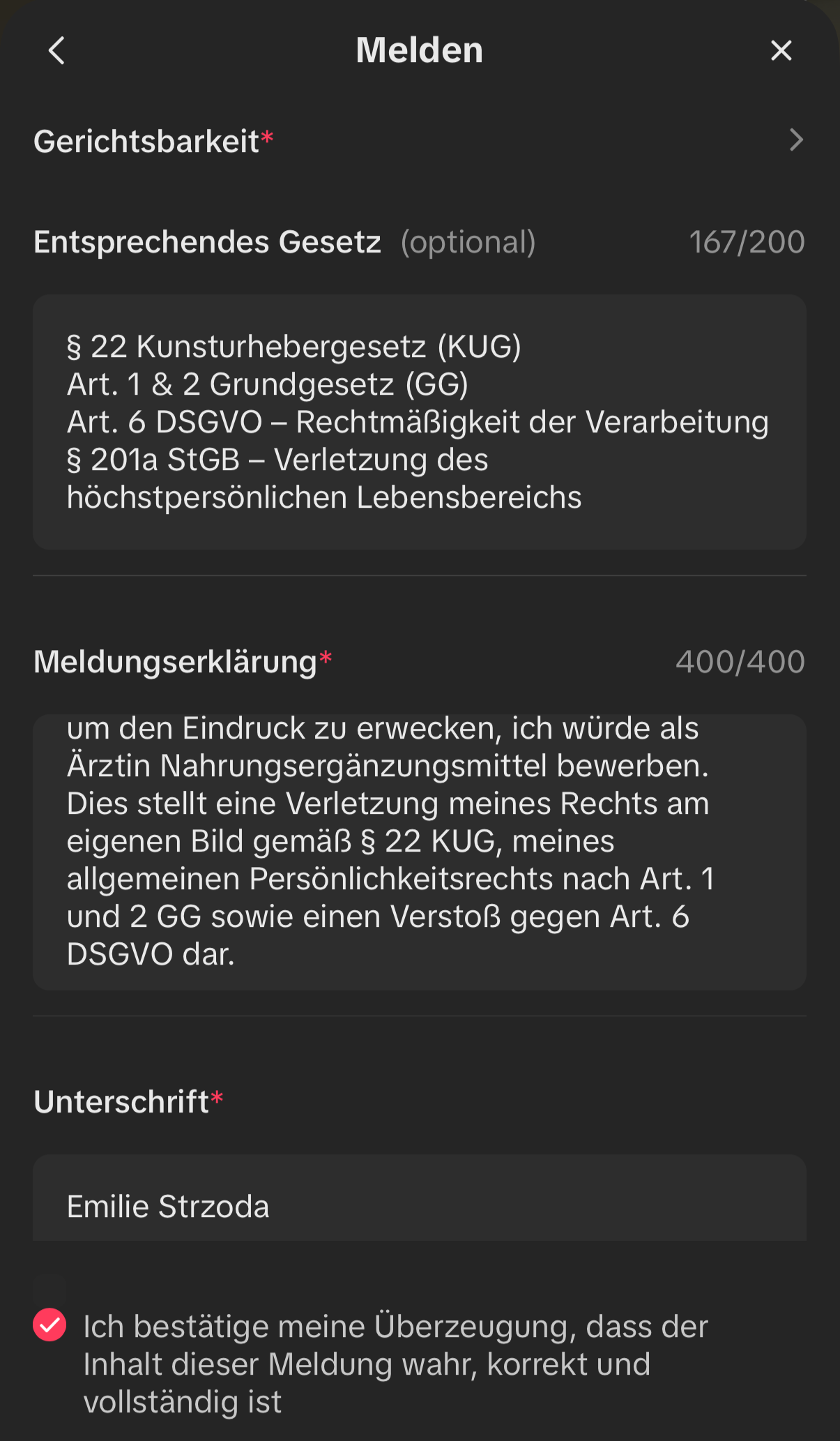840x1441 pixels.
Task: Tap the left-pointing arrow in the header
Action: click(x=56, y=50)
